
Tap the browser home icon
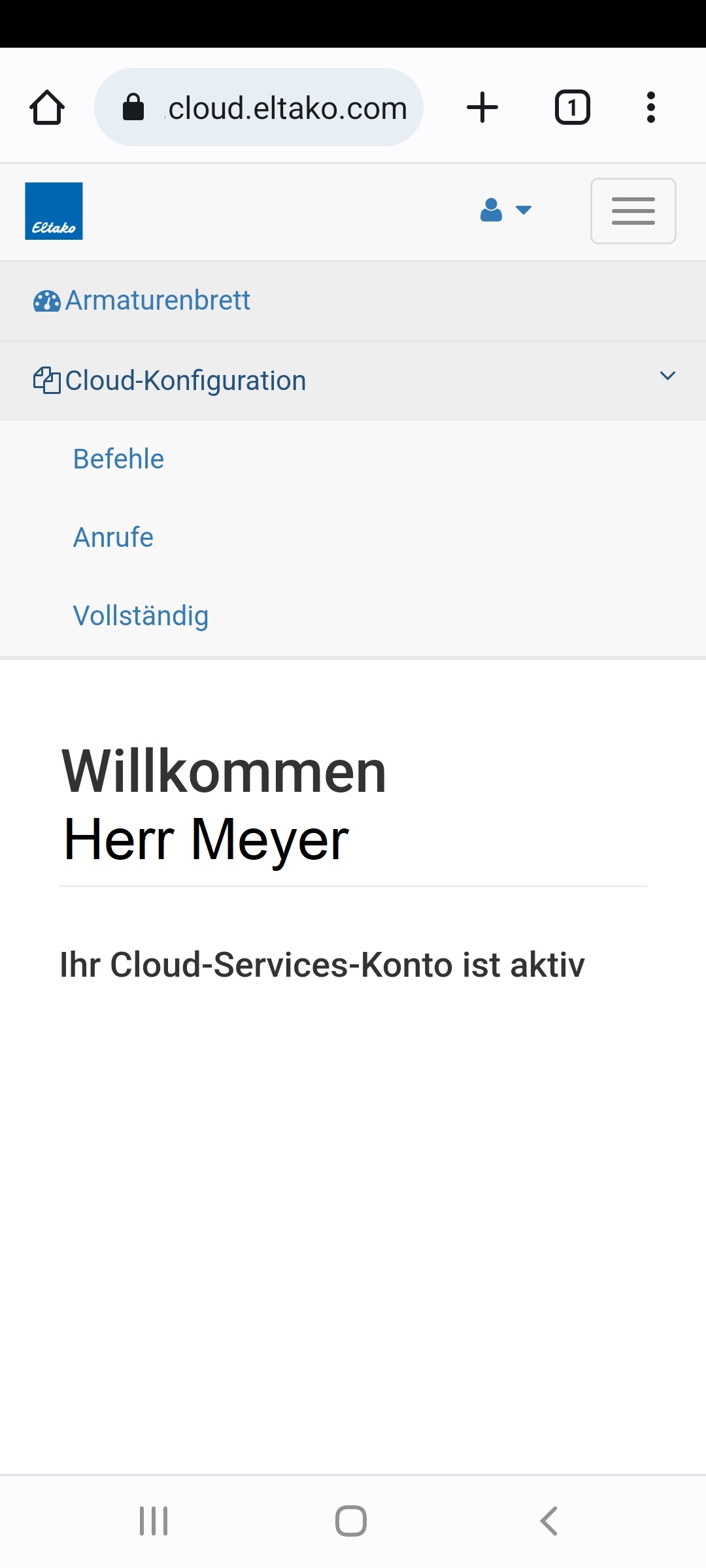(x=47, y=107)
